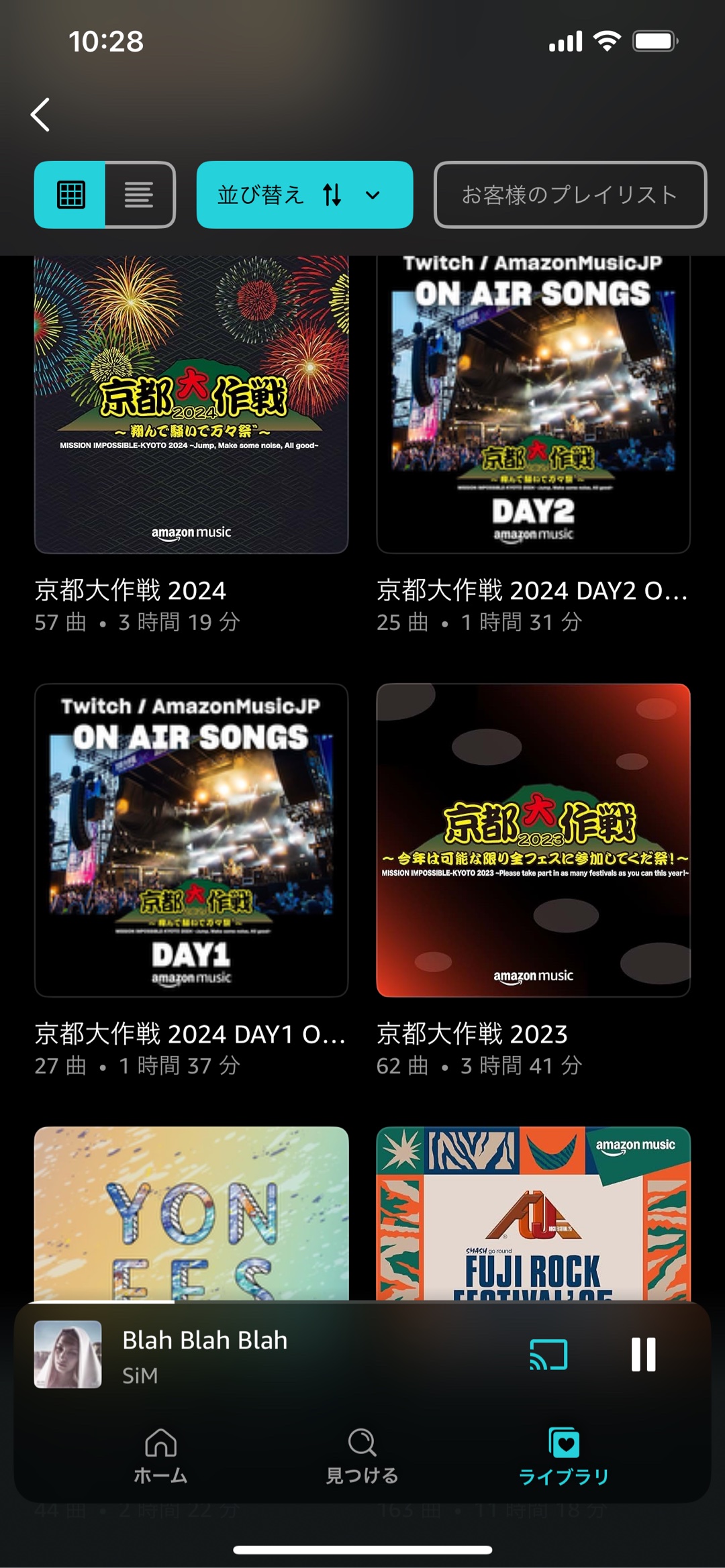Select the お客様のプレイリスト filter chip
725x1568 pixels.
[570, 195]
